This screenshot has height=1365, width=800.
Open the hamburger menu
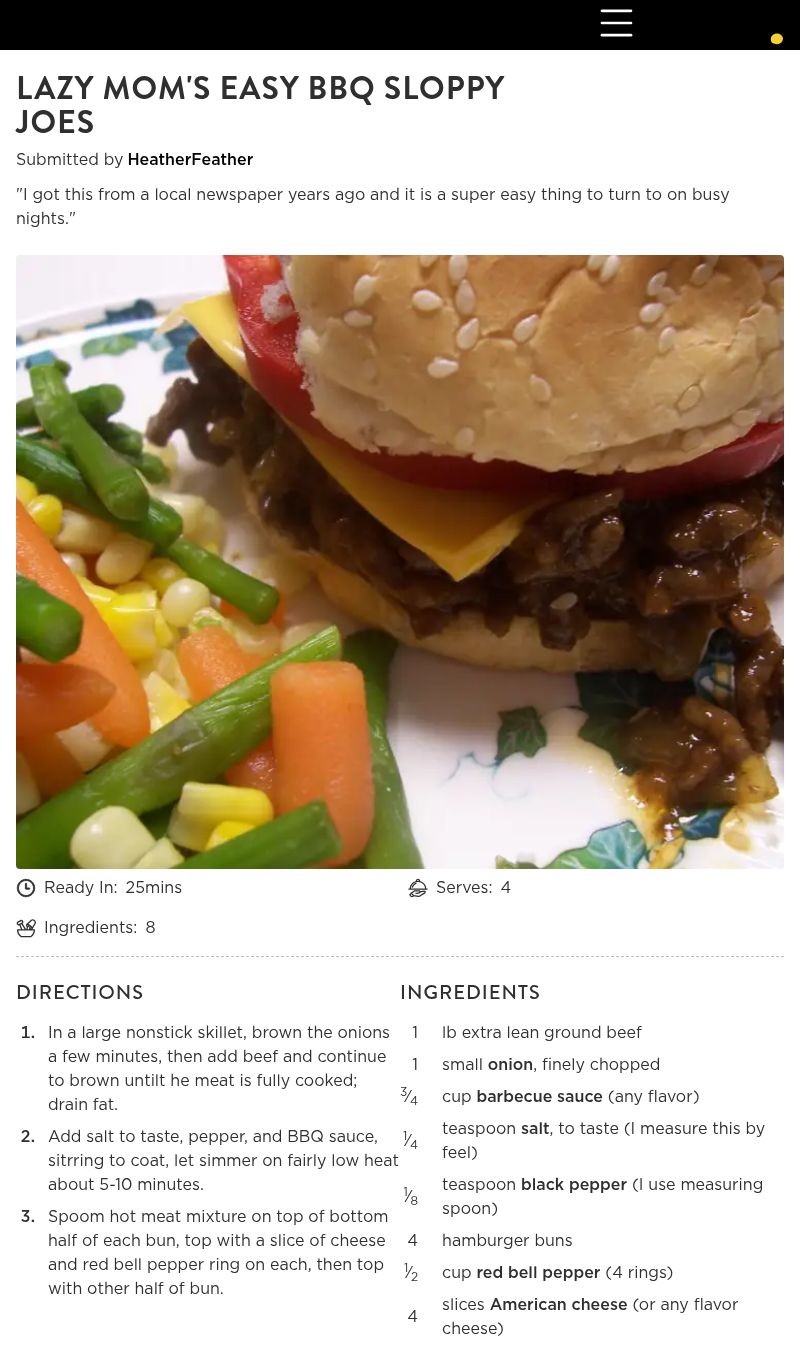[x=616, y=23]
